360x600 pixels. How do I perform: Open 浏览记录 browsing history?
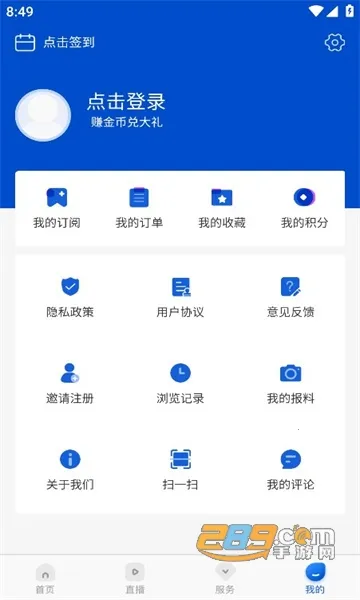point(180,384)
